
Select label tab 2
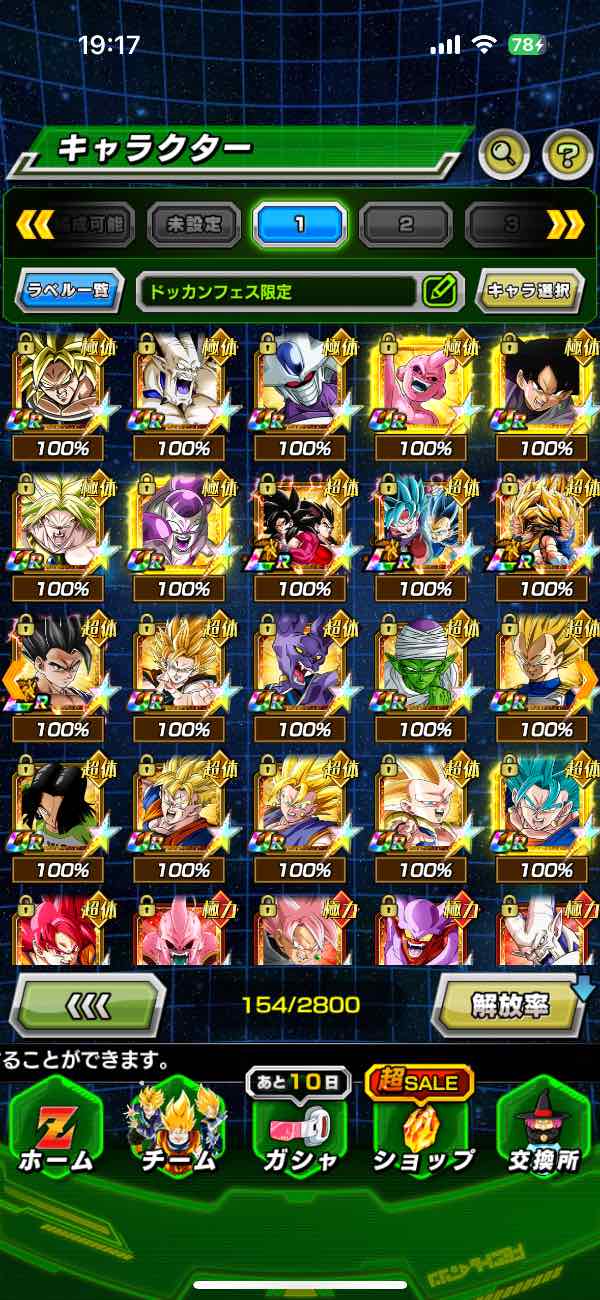(405, 224)
